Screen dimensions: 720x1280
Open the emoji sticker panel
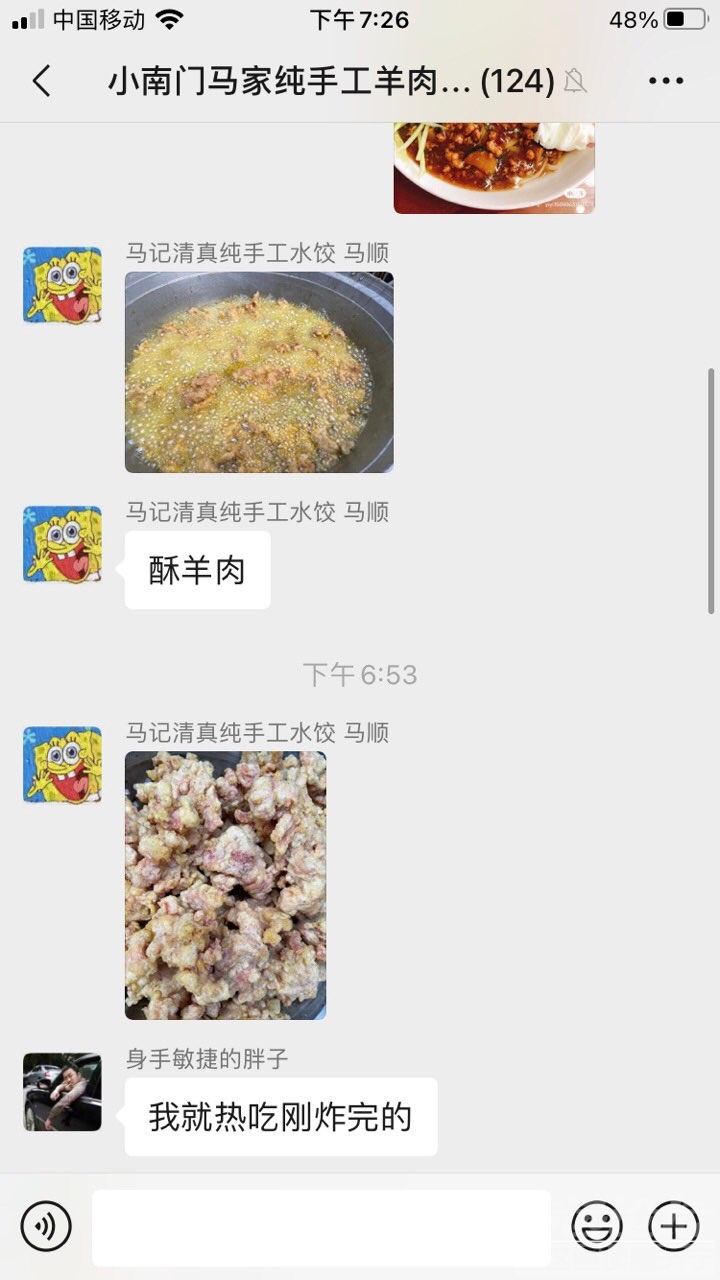pyautogui.click(x=597, y=1226)
